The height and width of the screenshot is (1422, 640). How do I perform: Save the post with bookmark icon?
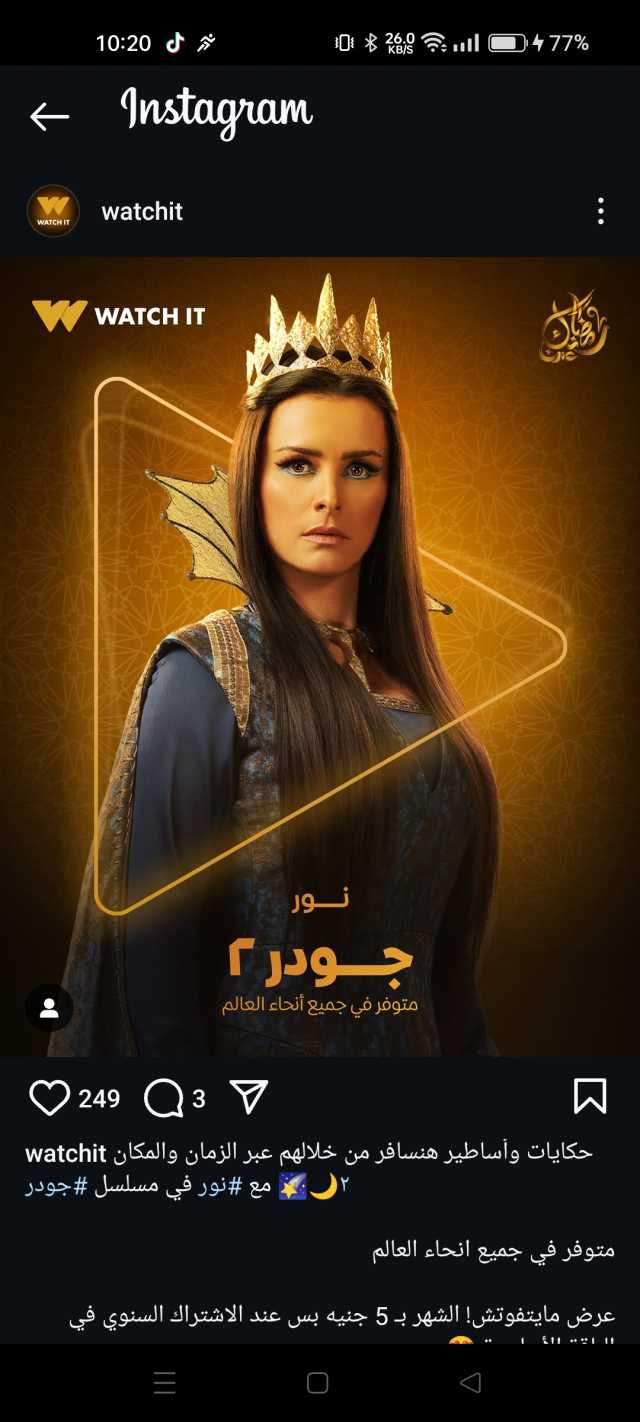click(x=590, y=1097)
